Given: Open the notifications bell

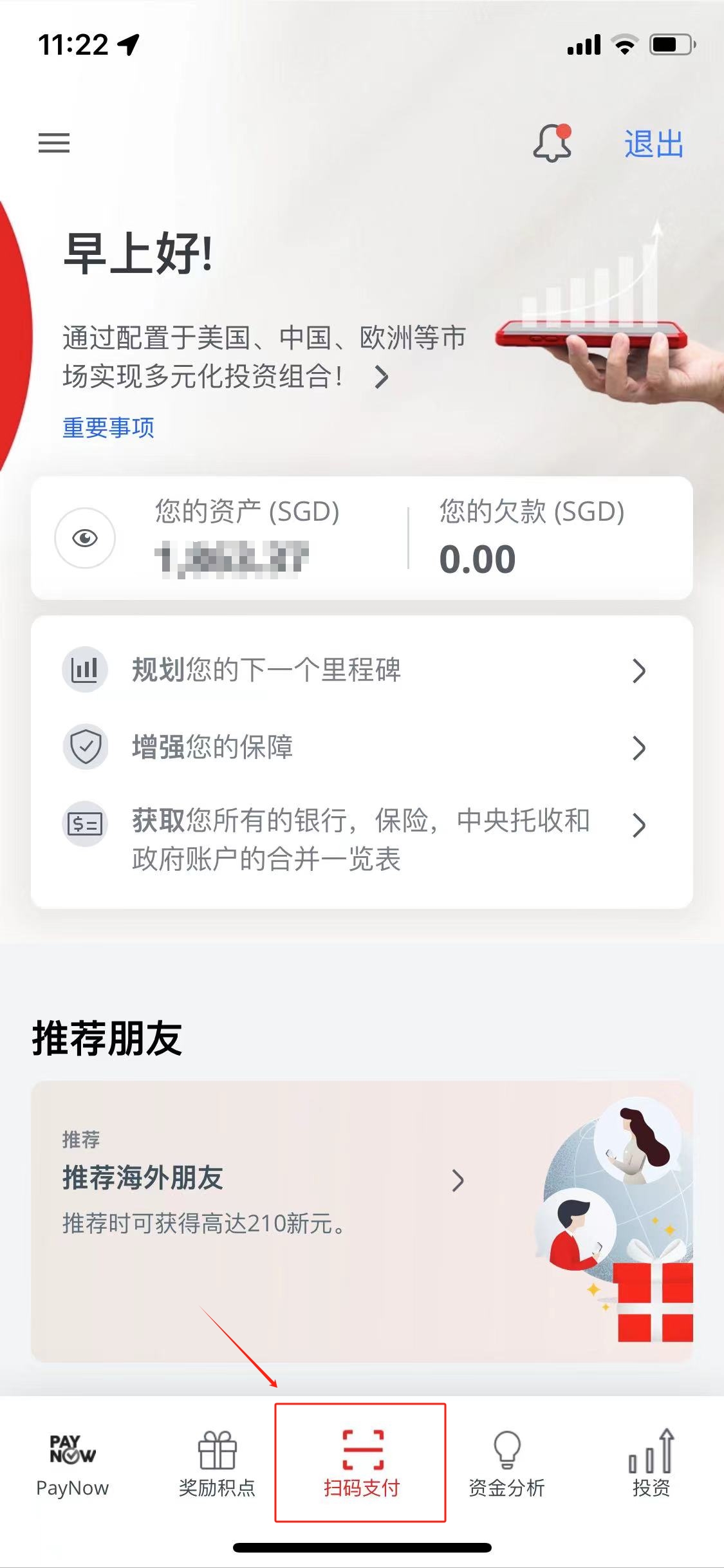Looking at the screenshot, I should (x=552, y=143).
